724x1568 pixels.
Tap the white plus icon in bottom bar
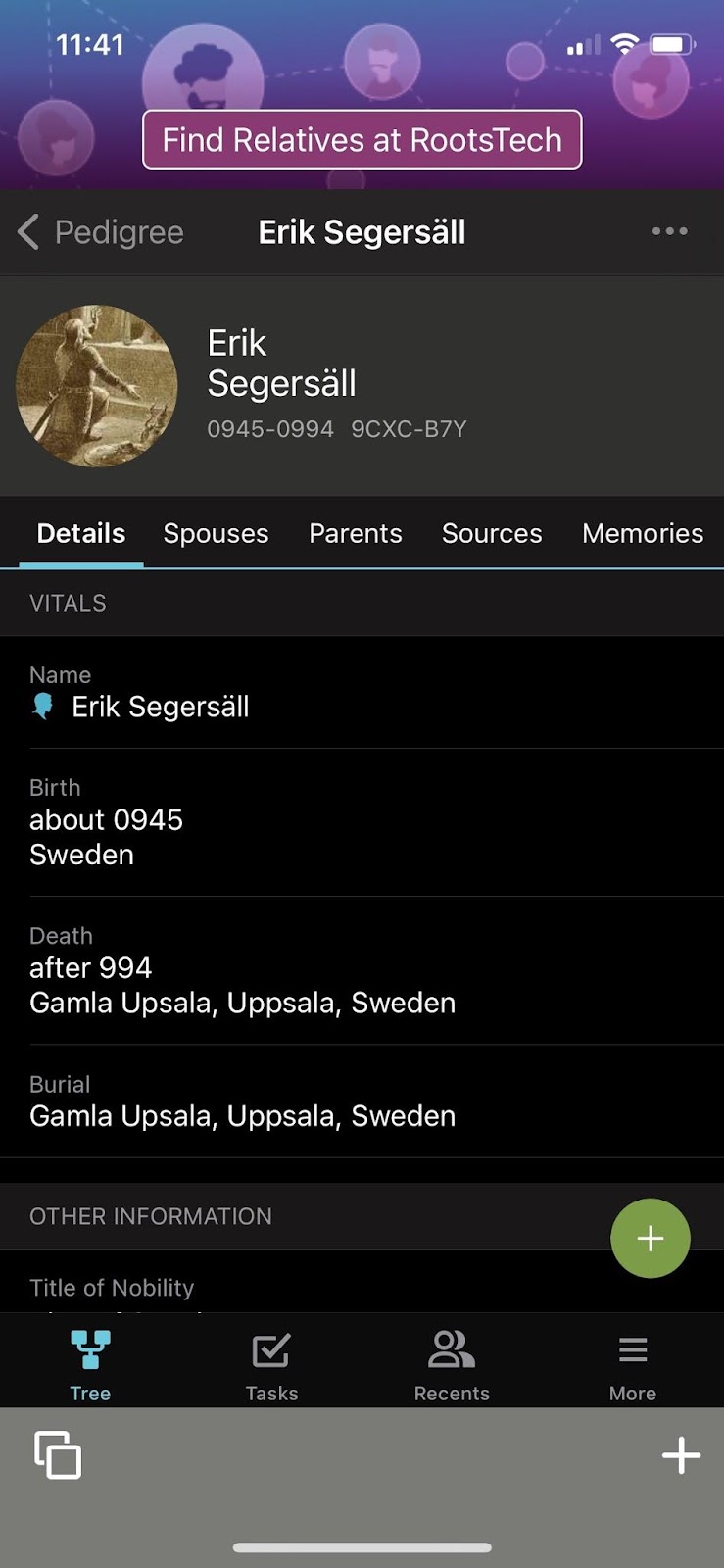[x=681, y=1455]
